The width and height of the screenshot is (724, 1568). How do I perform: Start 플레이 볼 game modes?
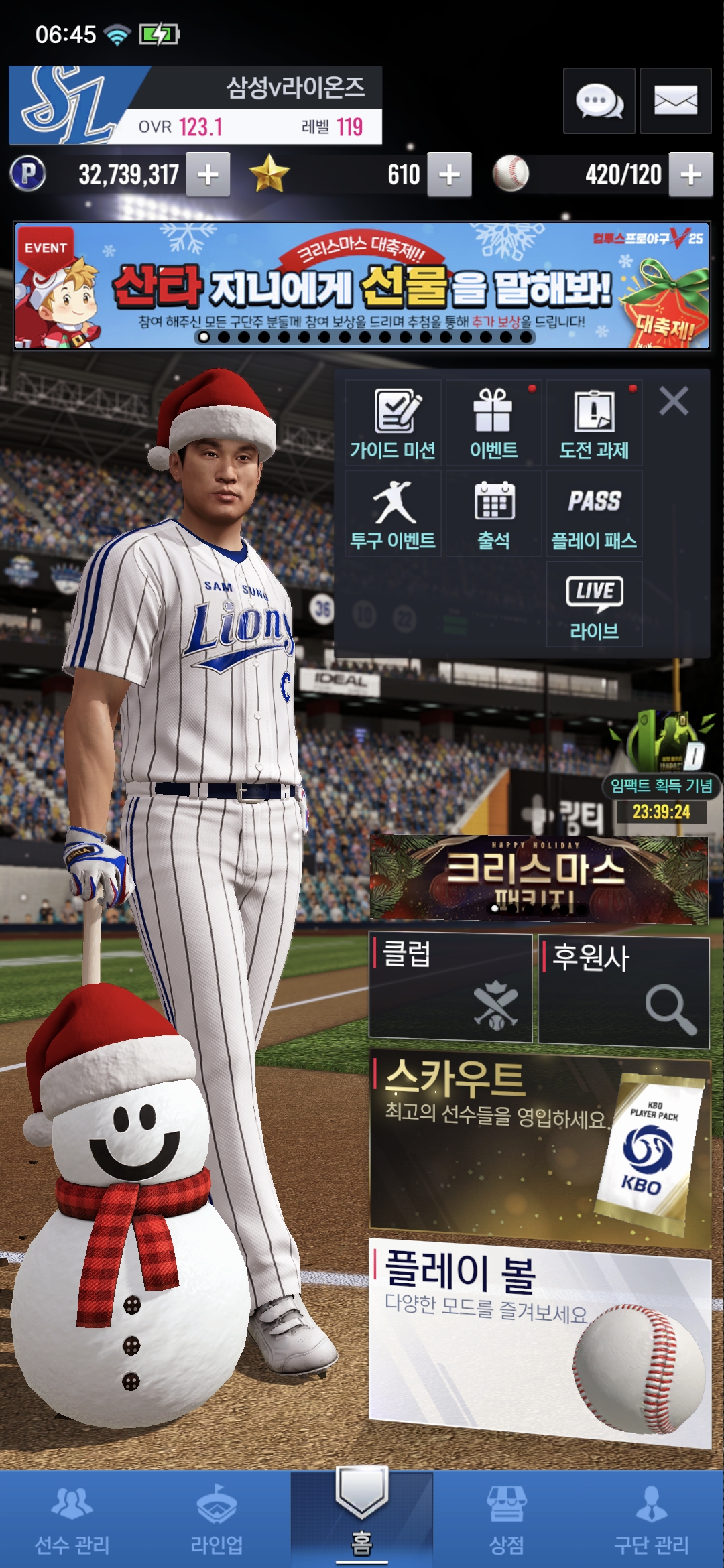(x=540, y=1340)
